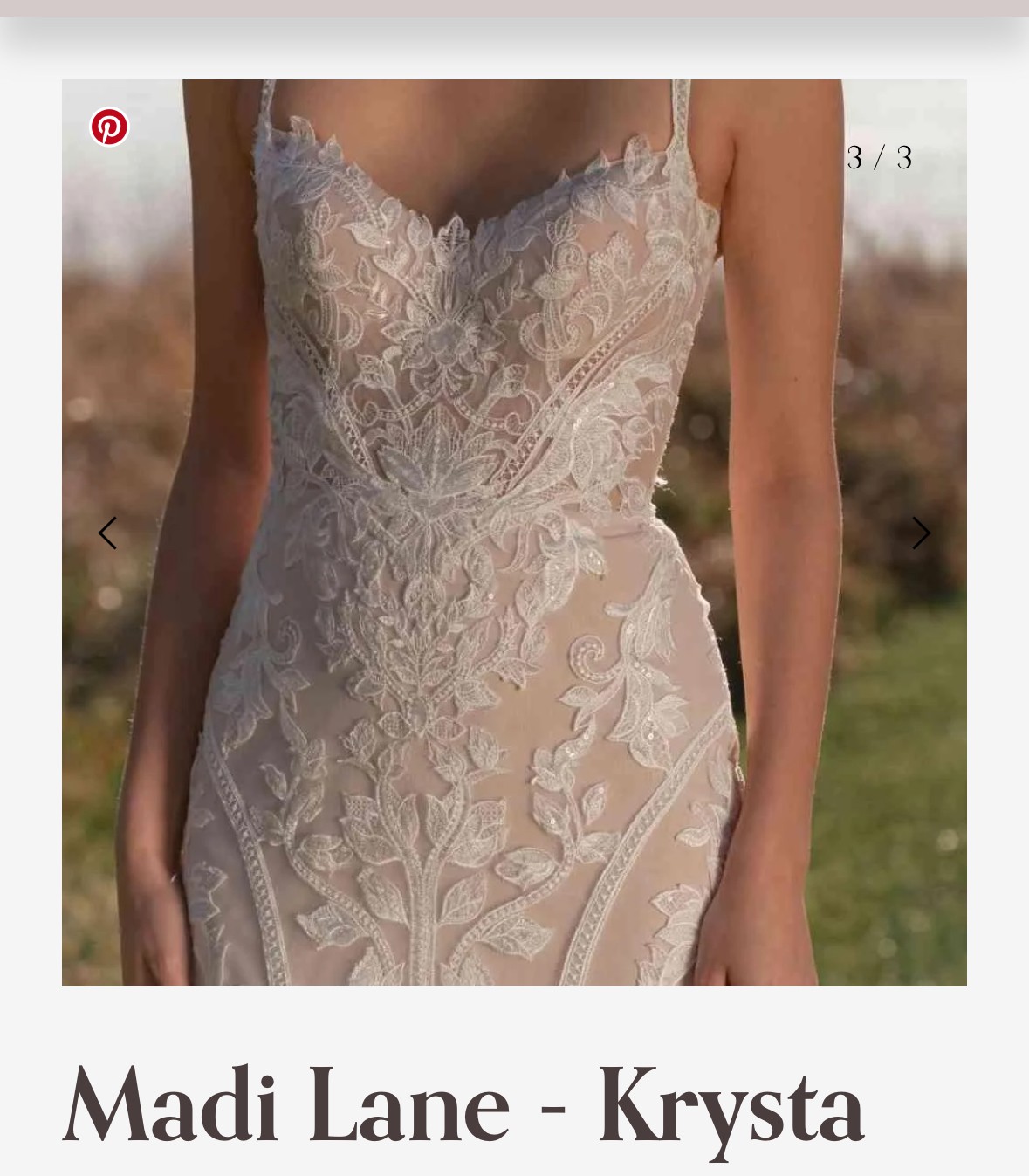This screenshot has height=1176, width=1029.
Task: Pin this dress photo to Pinterest
Action: 109,127
